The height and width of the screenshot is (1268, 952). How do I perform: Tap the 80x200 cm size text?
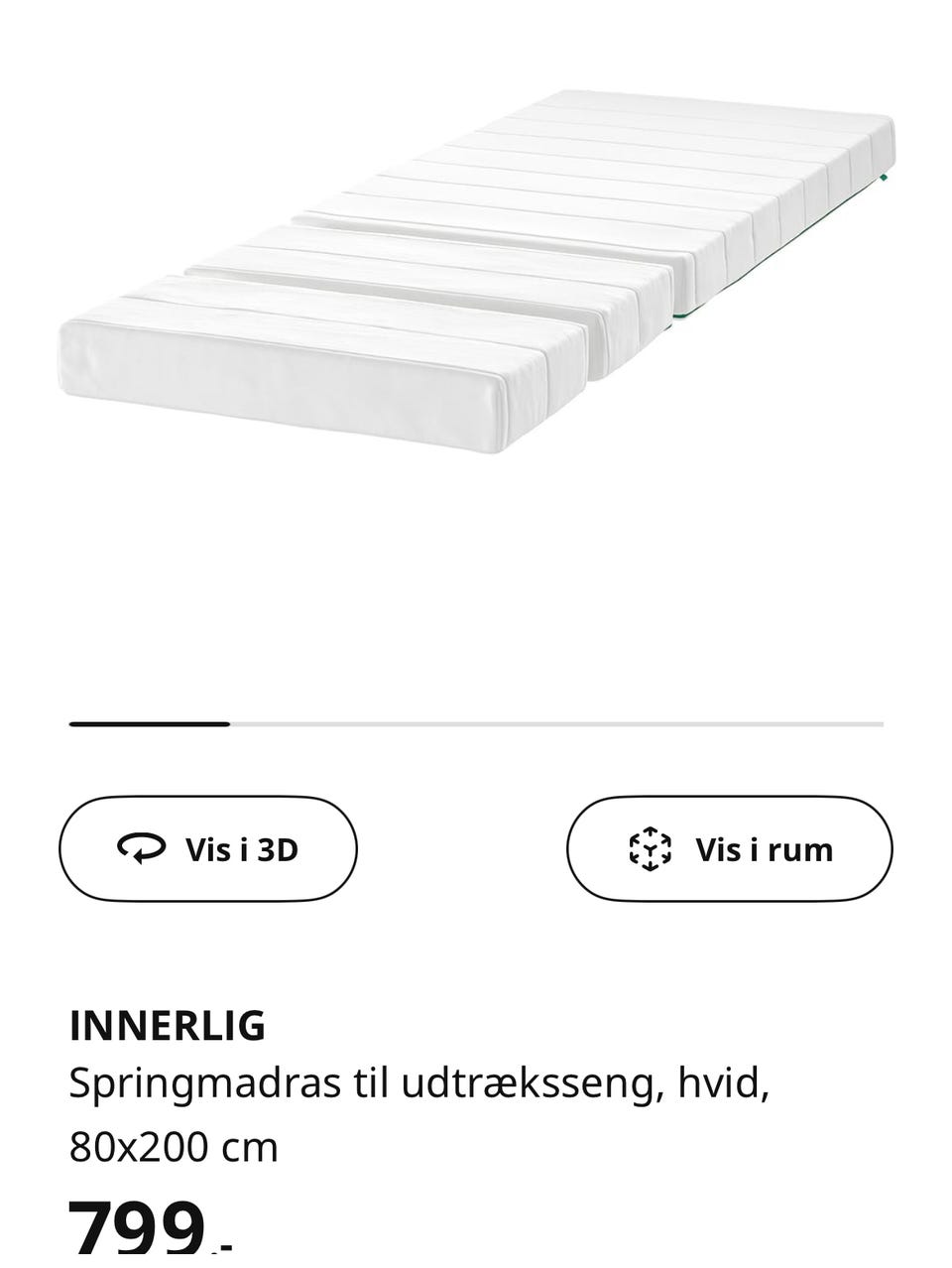point(174,1149)
